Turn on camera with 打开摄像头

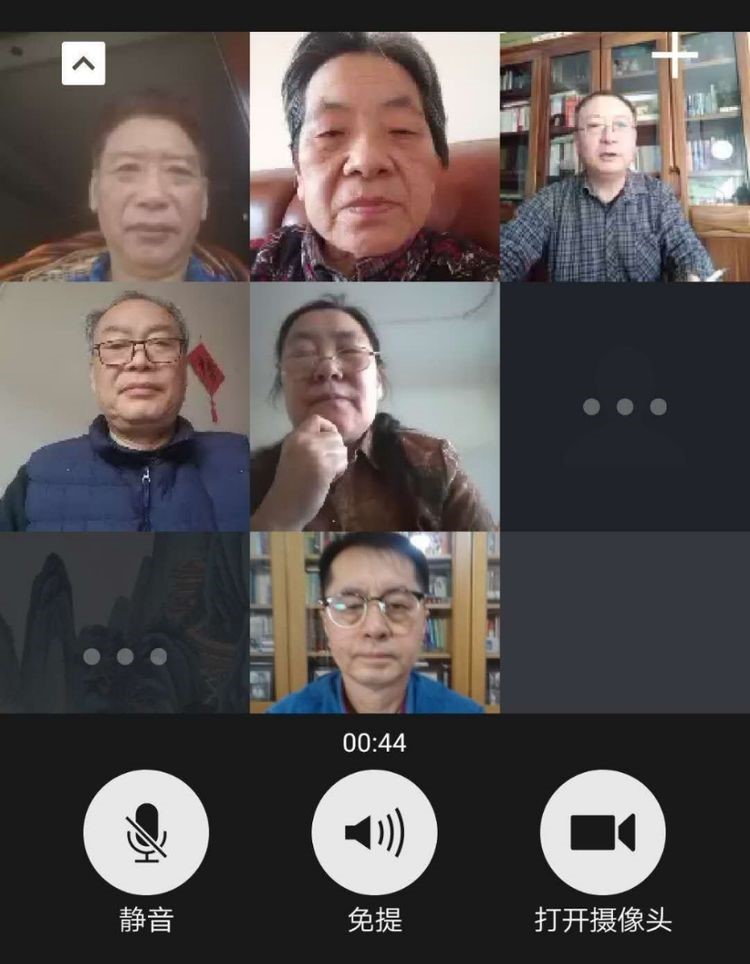click(602, 832)
